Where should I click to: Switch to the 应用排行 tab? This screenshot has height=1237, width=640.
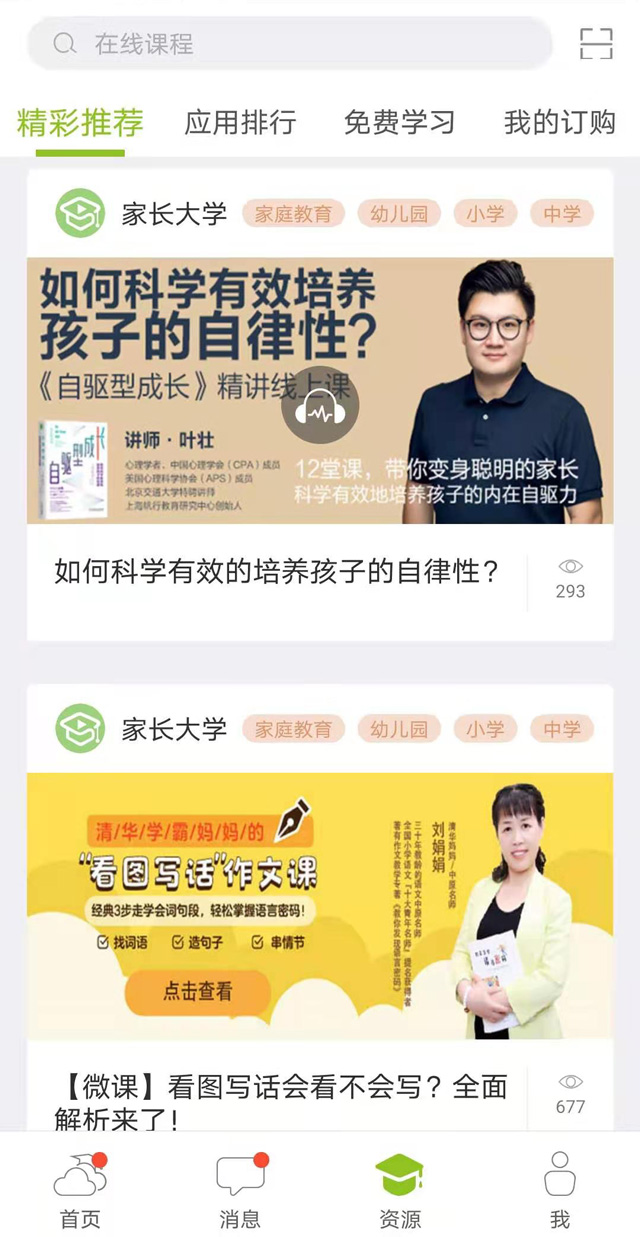240,123
